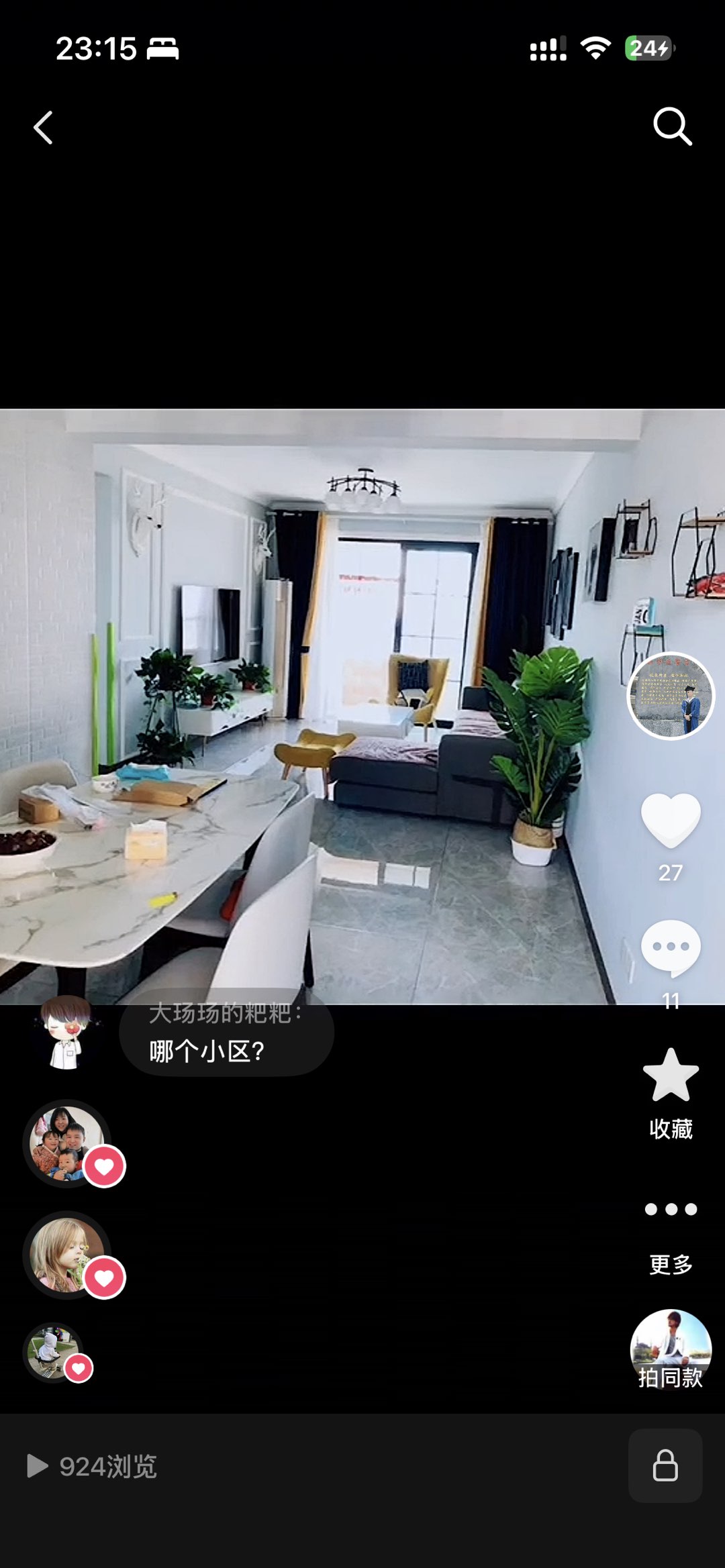The image size is (725, 1568).
Task: Go back to the previous screen
Action: [43, 127]
